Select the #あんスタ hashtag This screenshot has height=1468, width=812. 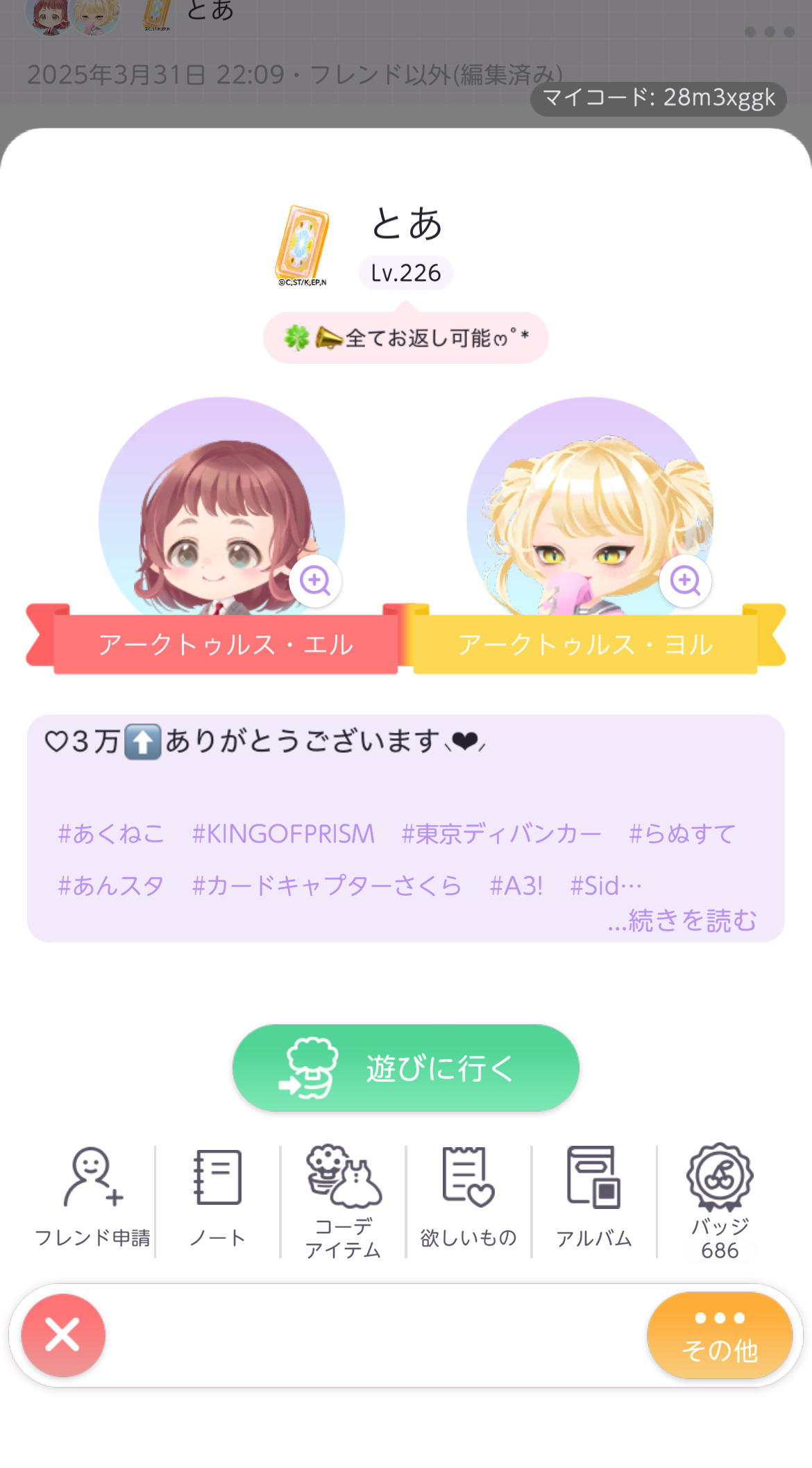pos(111,885)
